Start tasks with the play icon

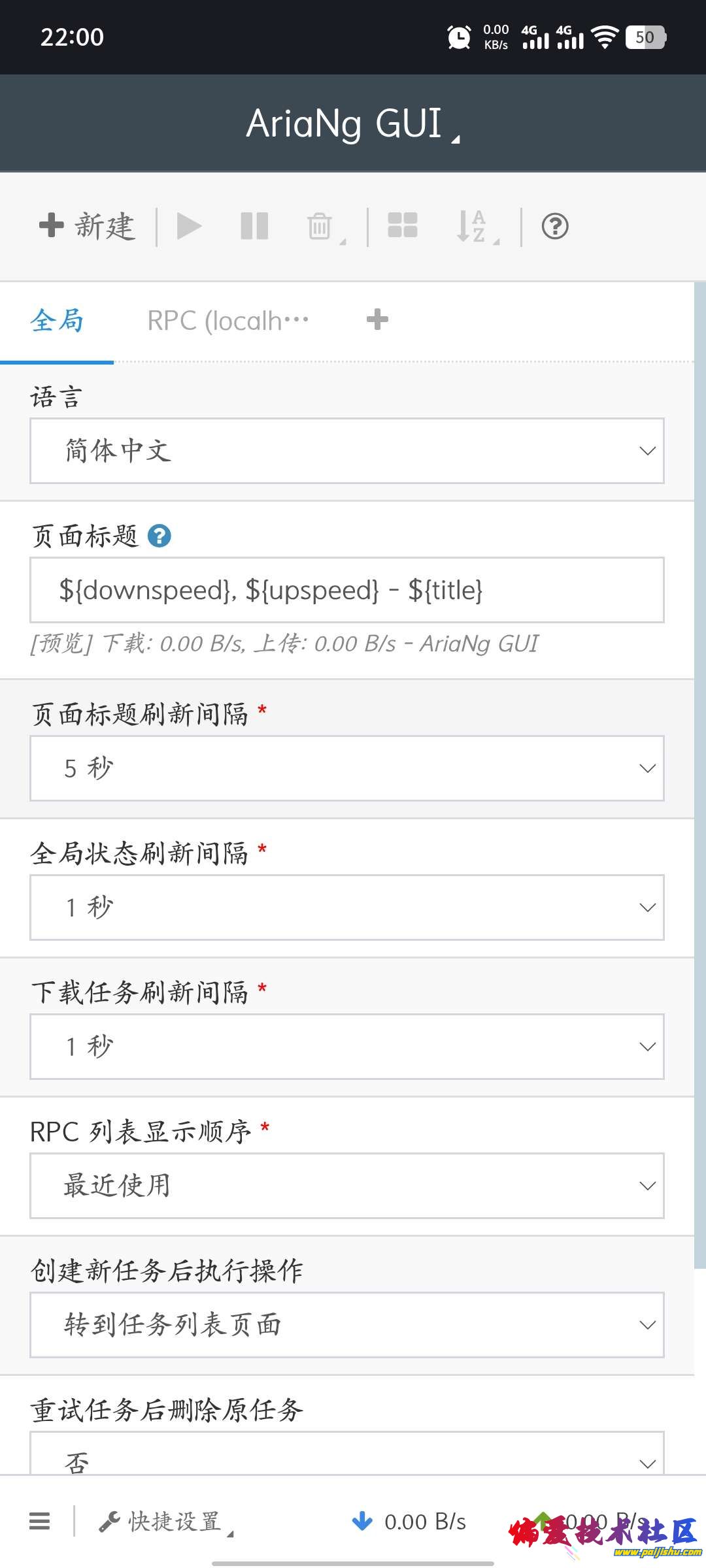point(189,227)
